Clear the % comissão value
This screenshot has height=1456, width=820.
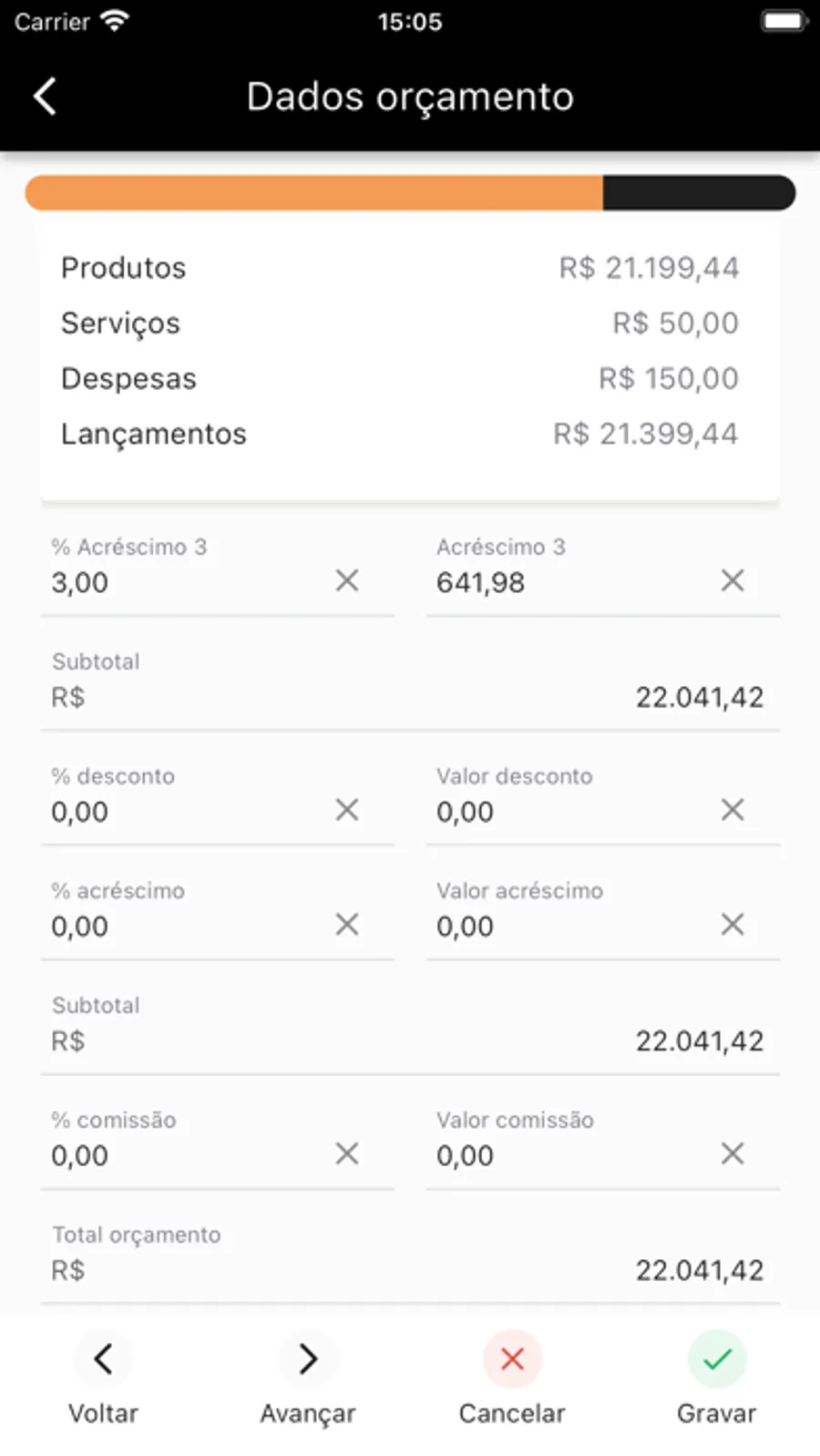(x=347, y=1154)
